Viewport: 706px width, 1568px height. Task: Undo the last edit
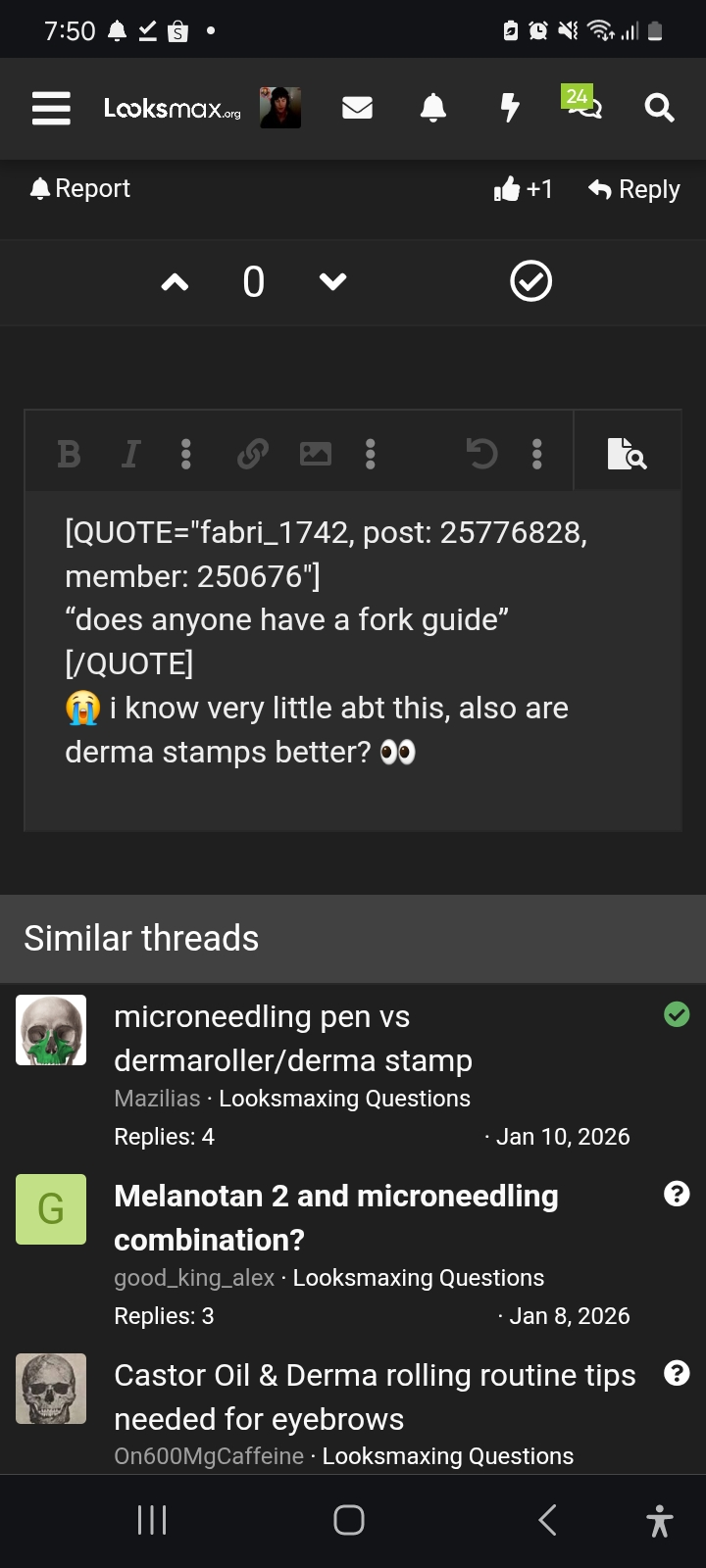481,454
